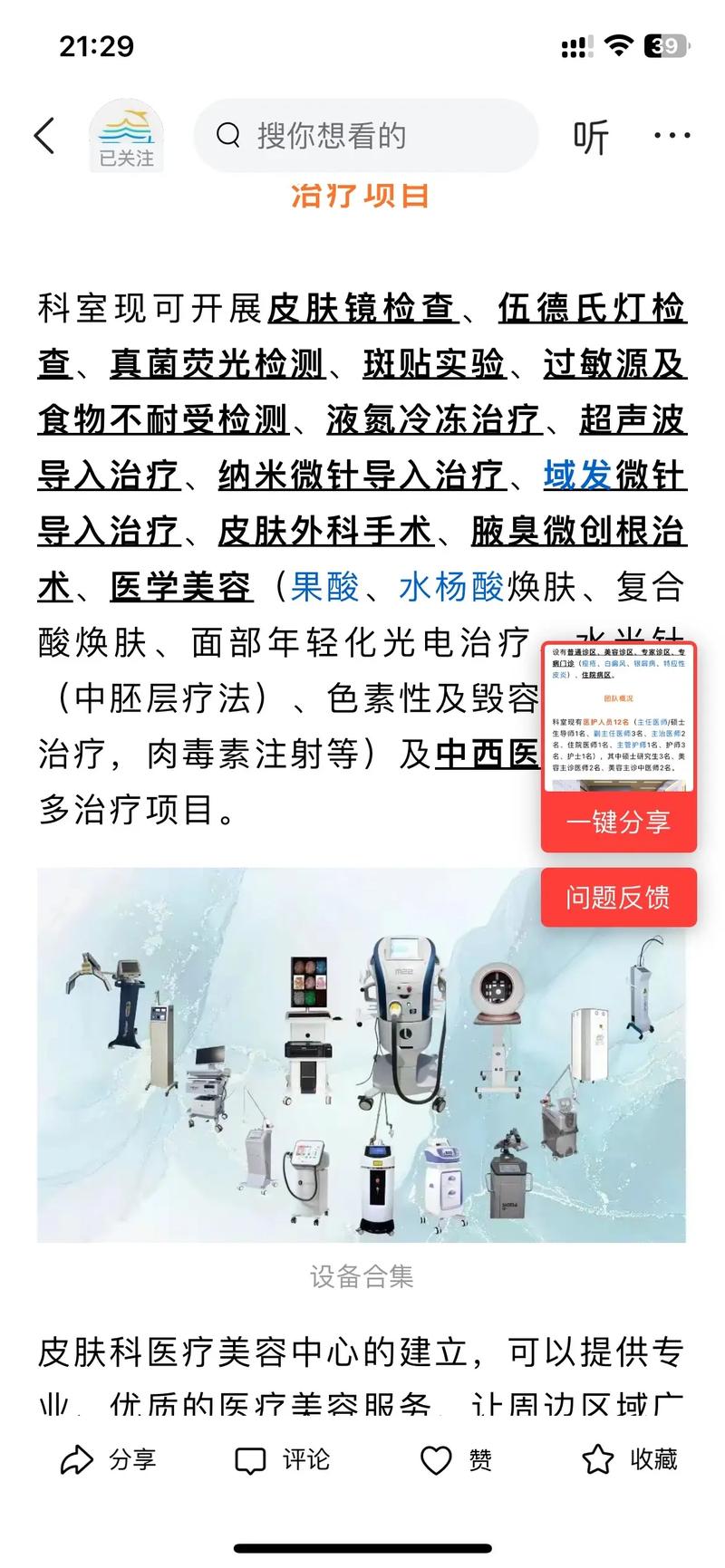Image resolution: width=725 pixels, height=1568 pixels.
Task: Go back using the top-left arrow
Action: [45, 136]
